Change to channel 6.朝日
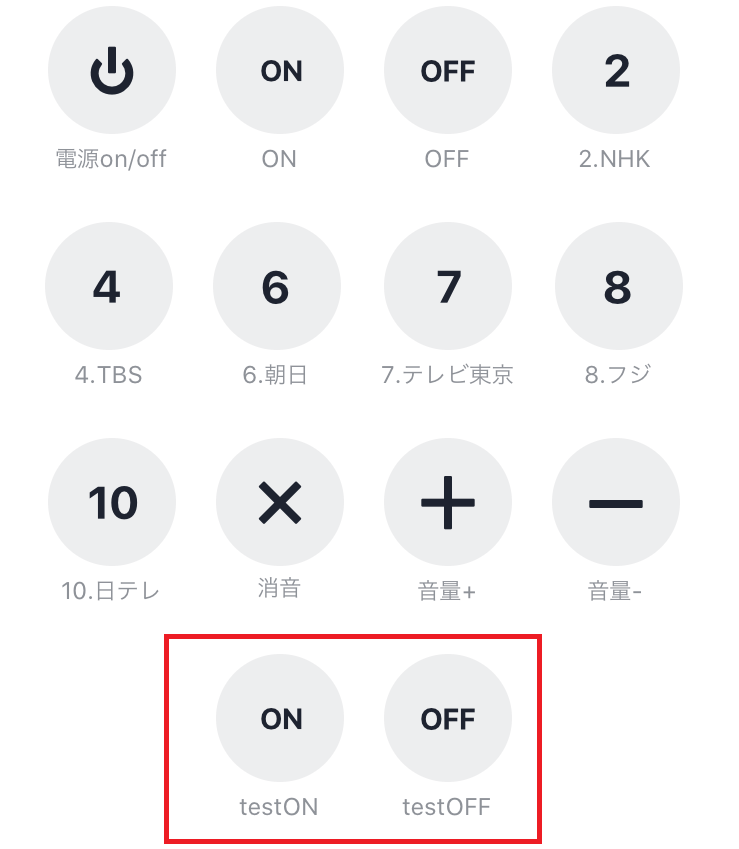Viewport: 739px width, 849px height. coord(277,287)
